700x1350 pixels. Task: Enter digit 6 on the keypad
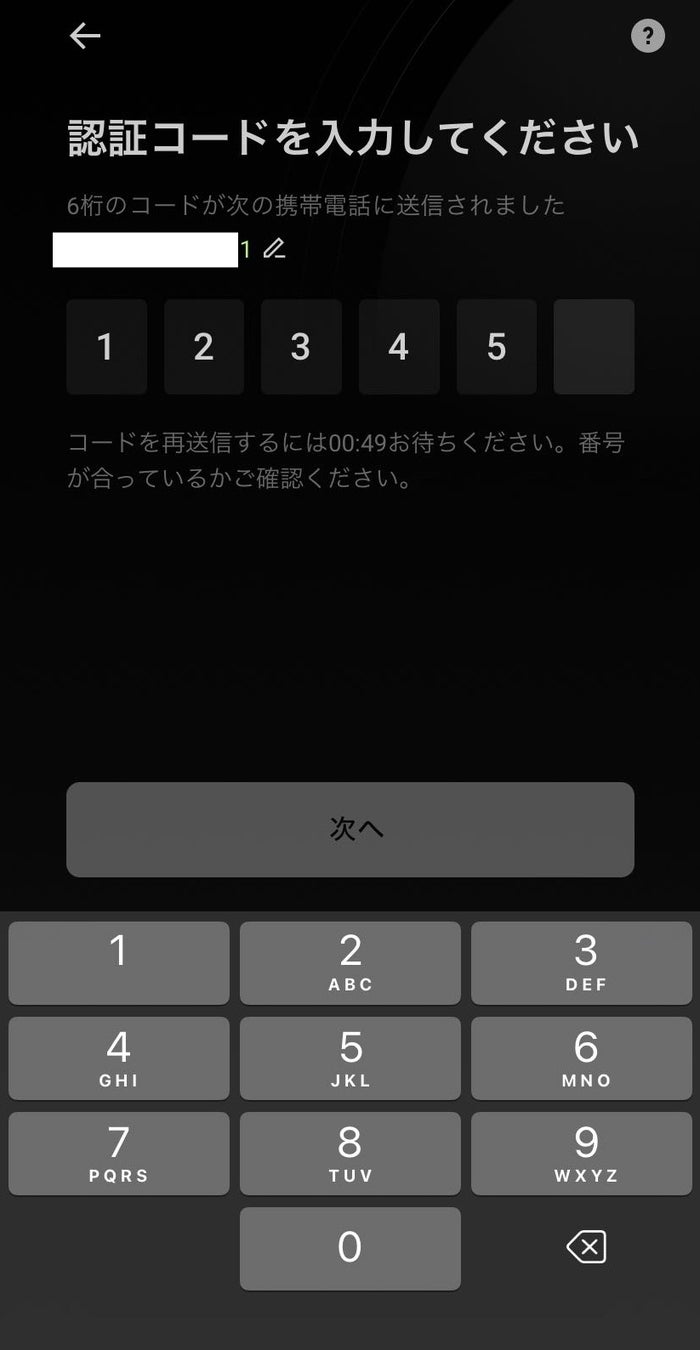coord(581,1058)
